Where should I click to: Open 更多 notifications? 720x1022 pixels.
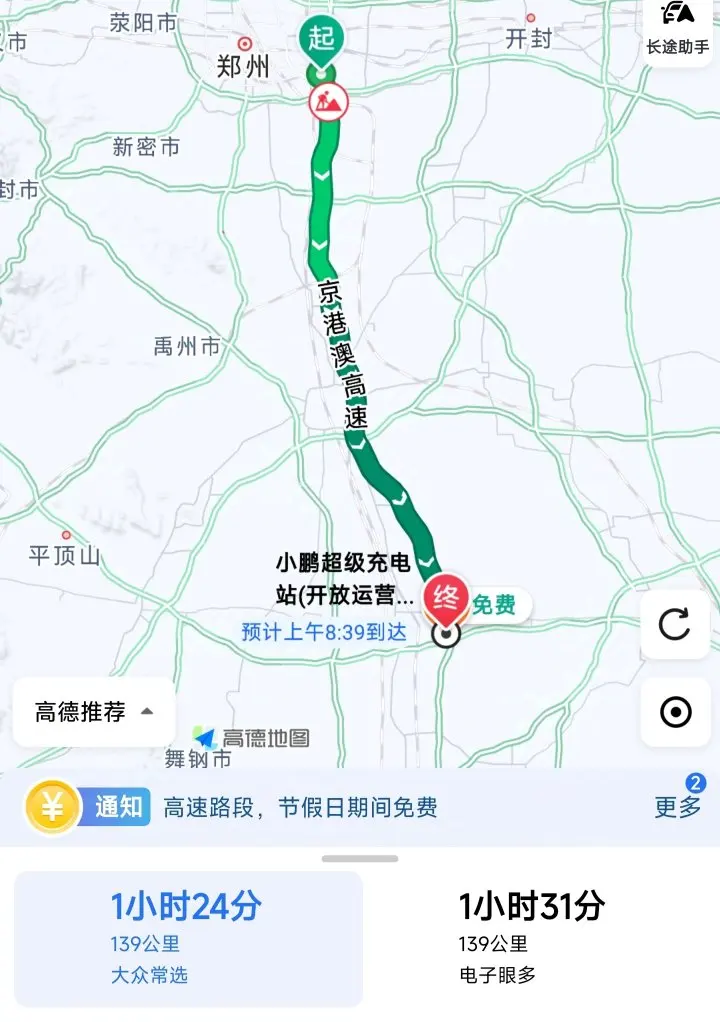coord(679,806)
